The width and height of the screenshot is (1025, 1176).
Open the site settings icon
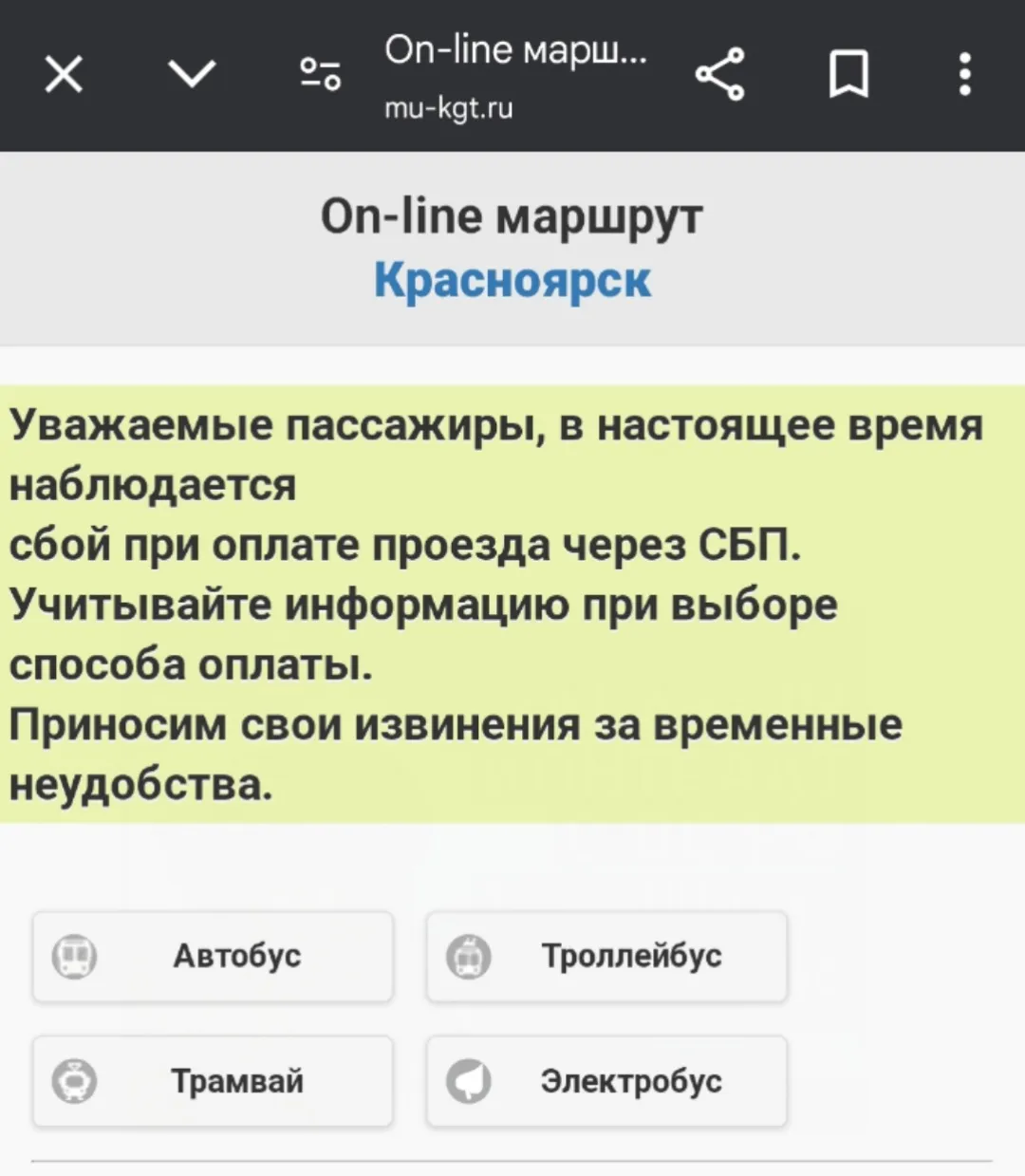point(320,74)
